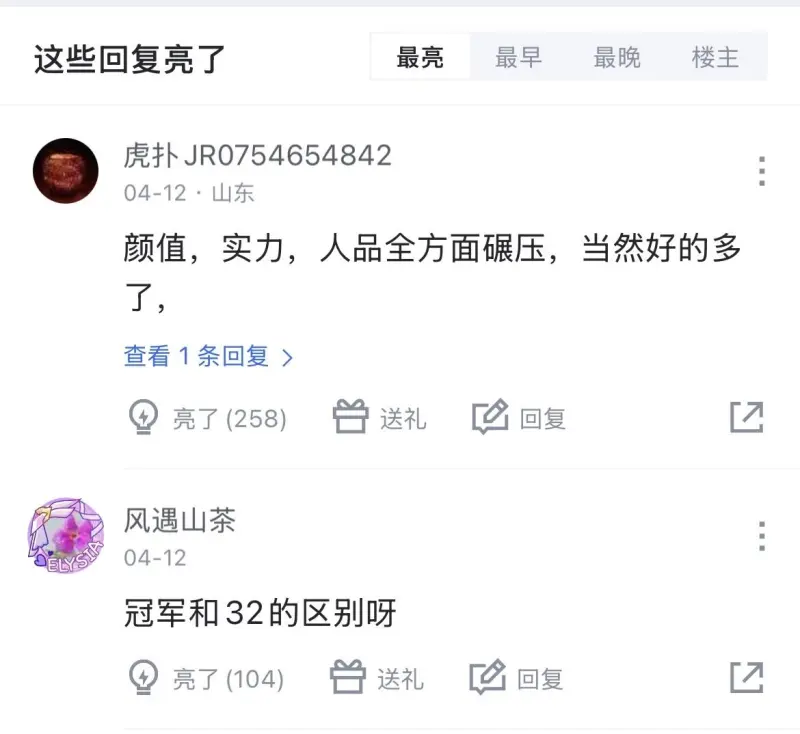
Task: Open avatar of 虎扑JR0754654842
Action: [x=66, y=171]
